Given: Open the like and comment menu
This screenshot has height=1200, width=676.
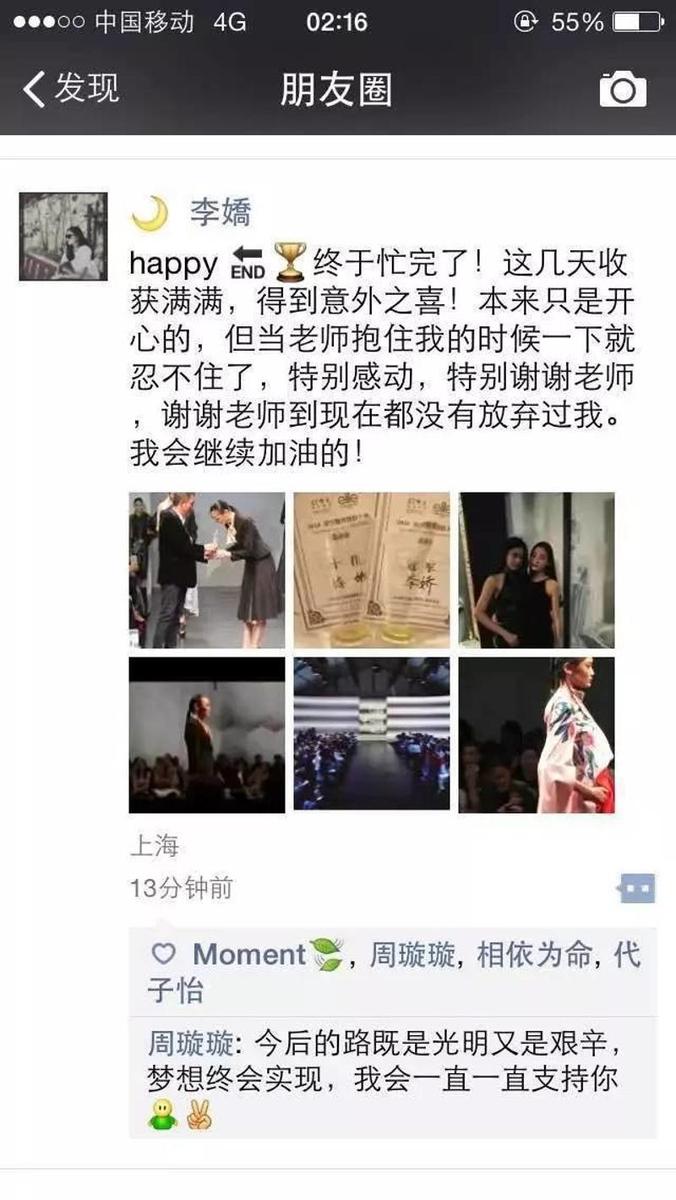Looking at the screenshot, I should 636,887.
